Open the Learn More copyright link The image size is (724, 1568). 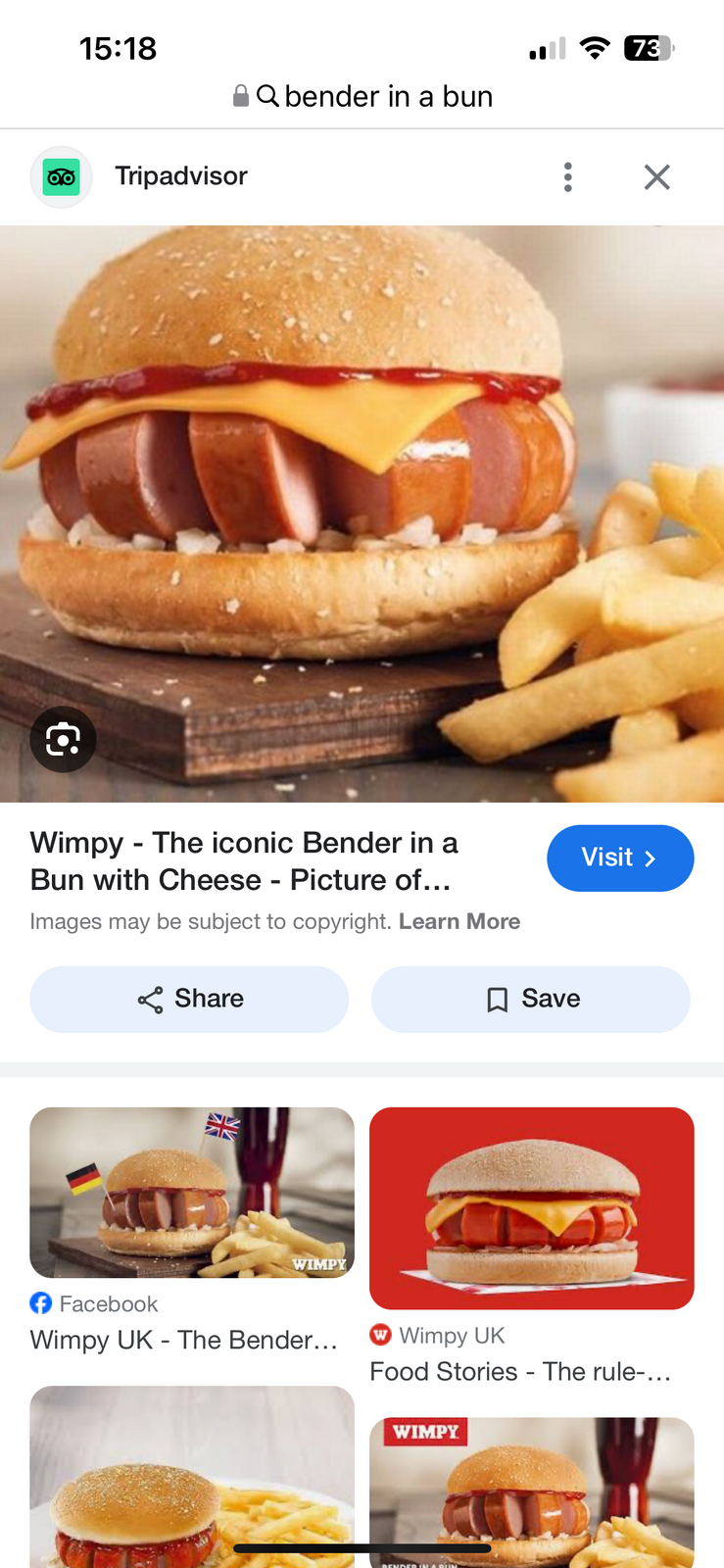[459, 921]
